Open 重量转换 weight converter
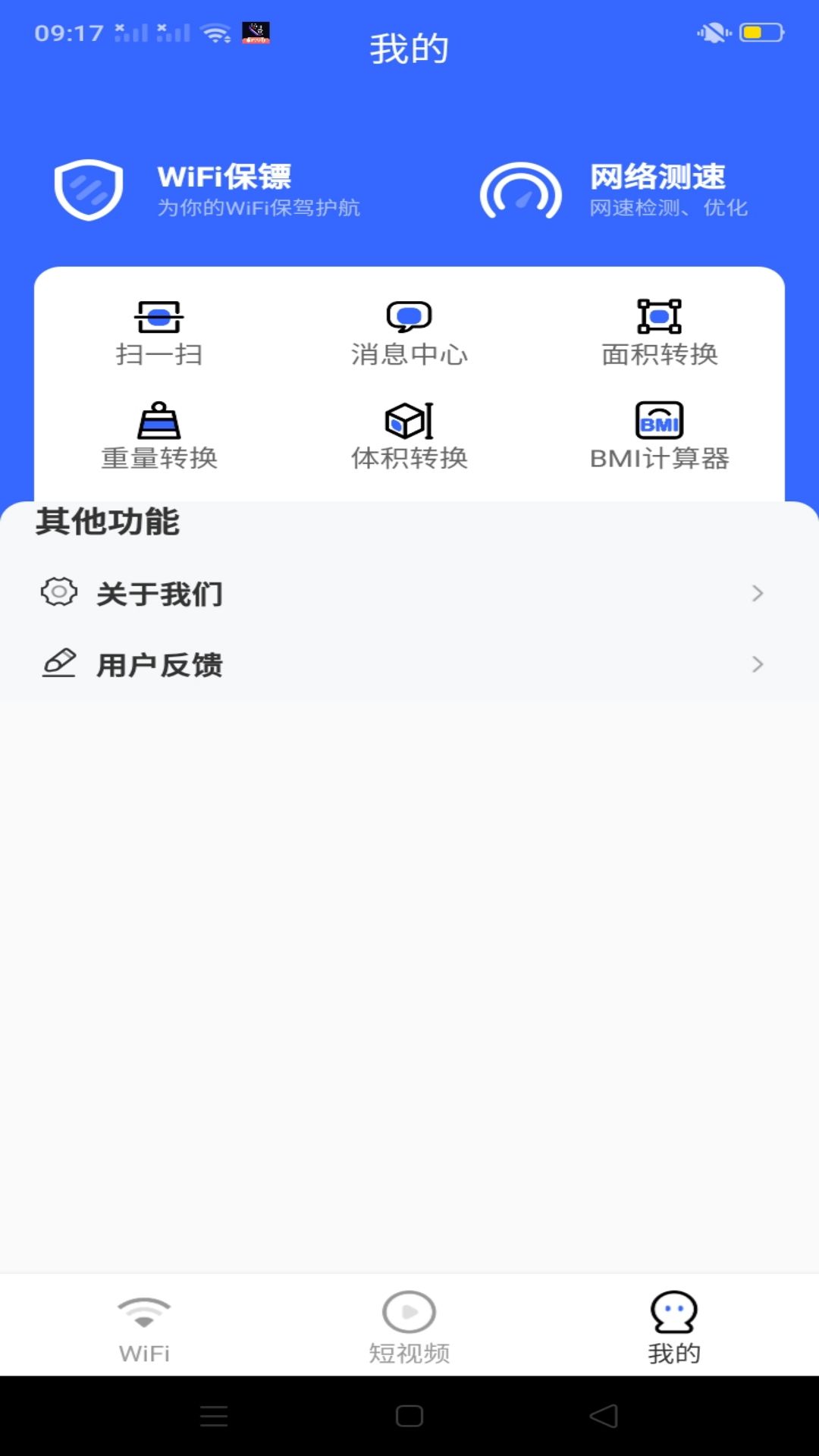This screenshot has height=1456, width=819. 159,437
